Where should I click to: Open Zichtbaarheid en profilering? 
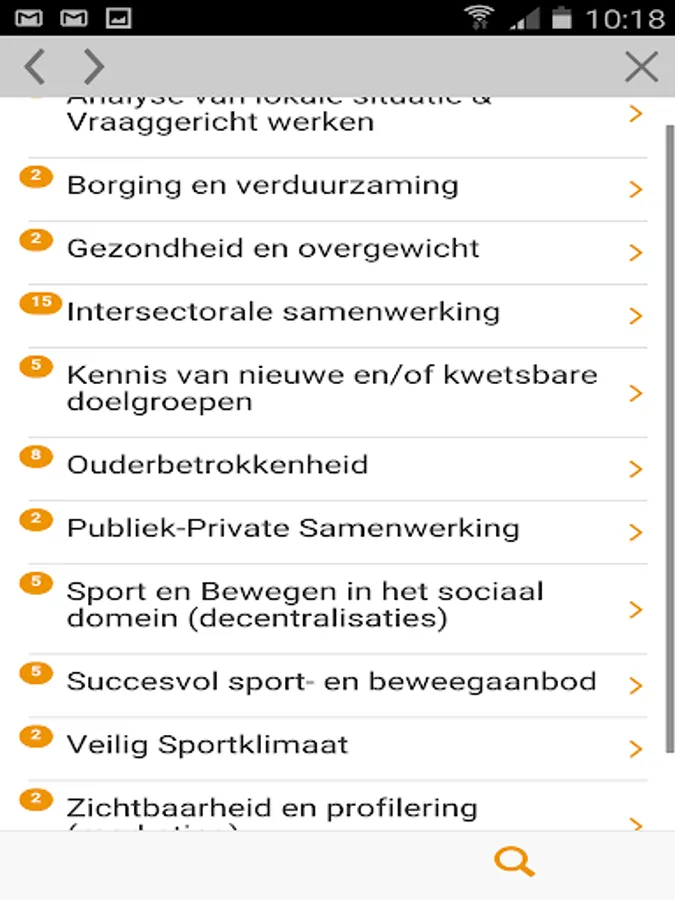[338, 806]
